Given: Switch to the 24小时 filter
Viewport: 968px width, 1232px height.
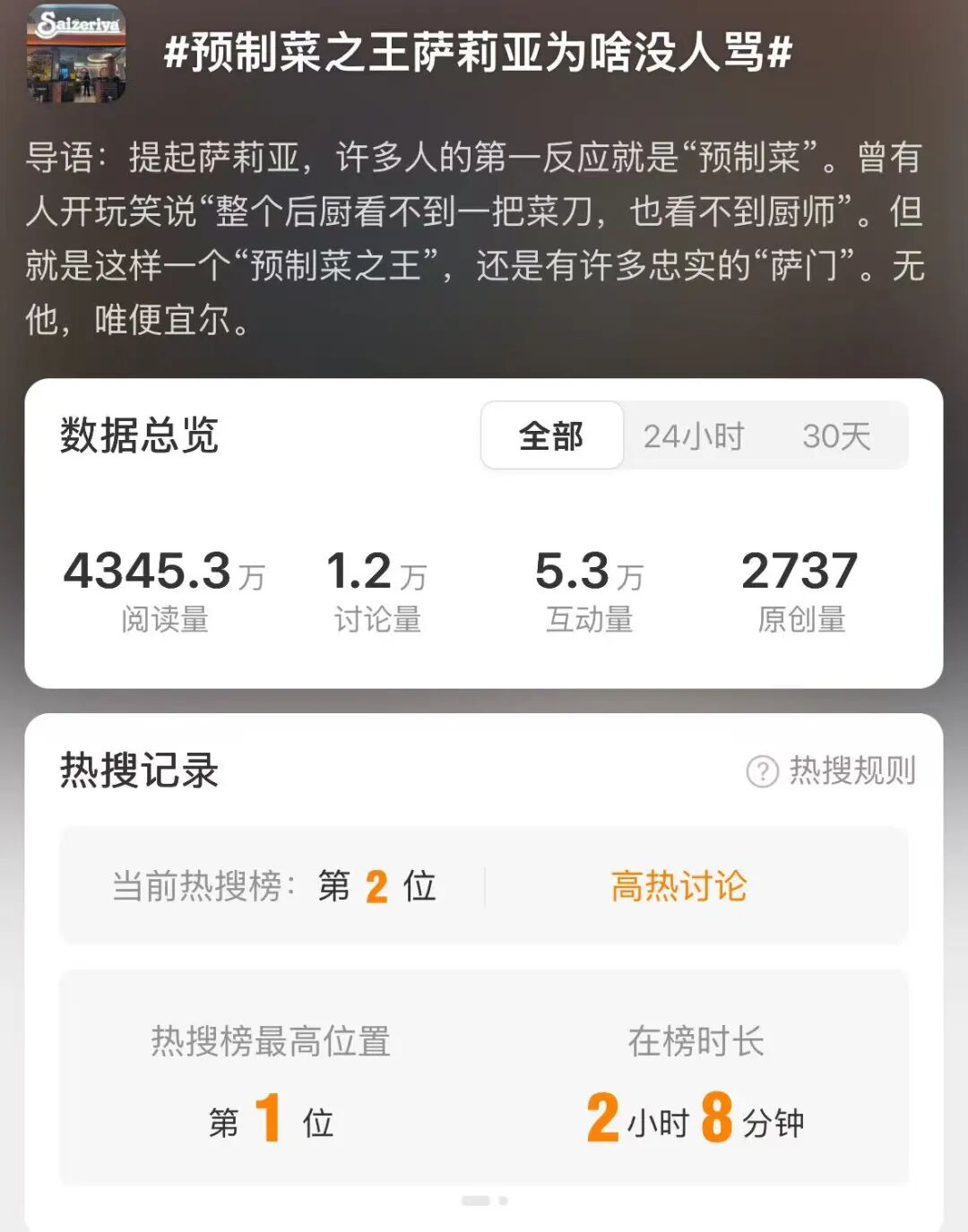Looking at the screenshot, I should 695,435.
